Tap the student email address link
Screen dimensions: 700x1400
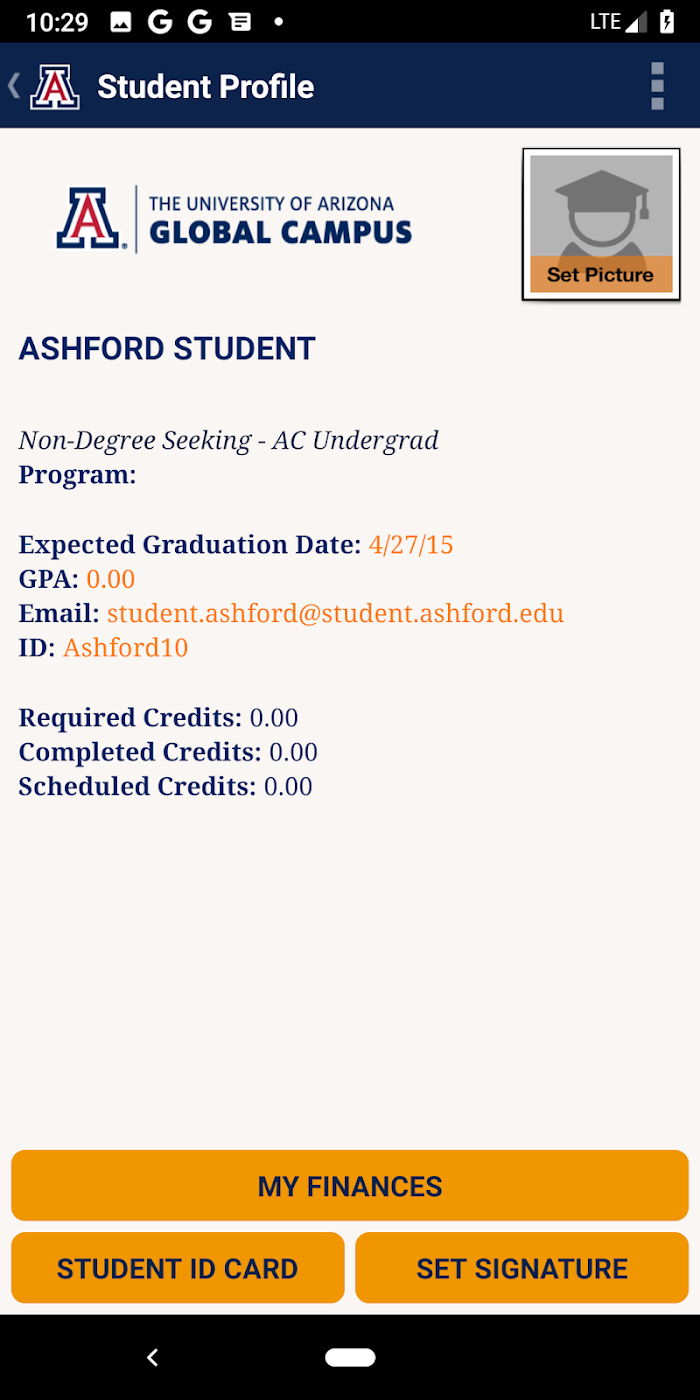tap(335, 613)
